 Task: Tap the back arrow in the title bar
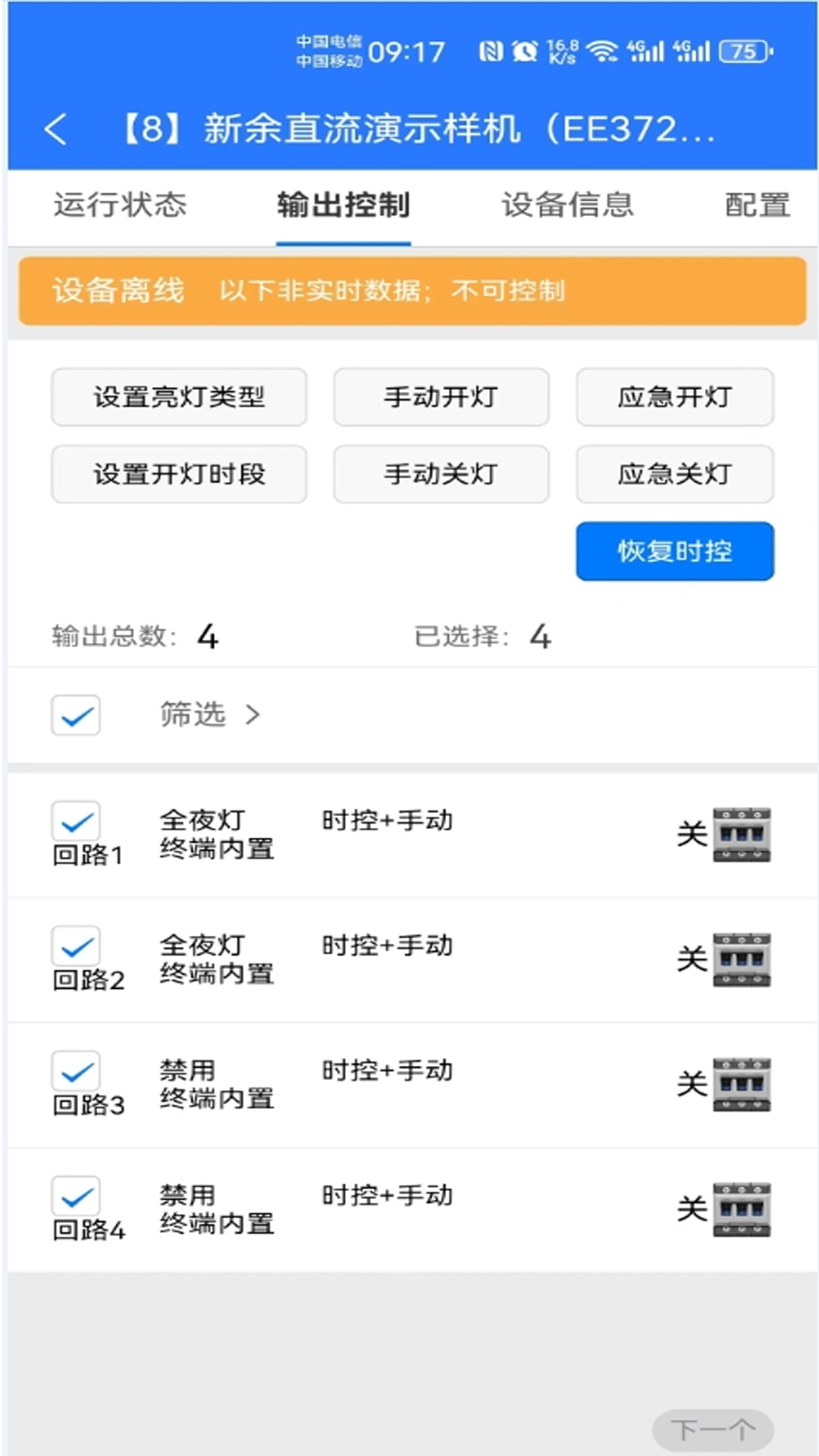coord(54,129)
